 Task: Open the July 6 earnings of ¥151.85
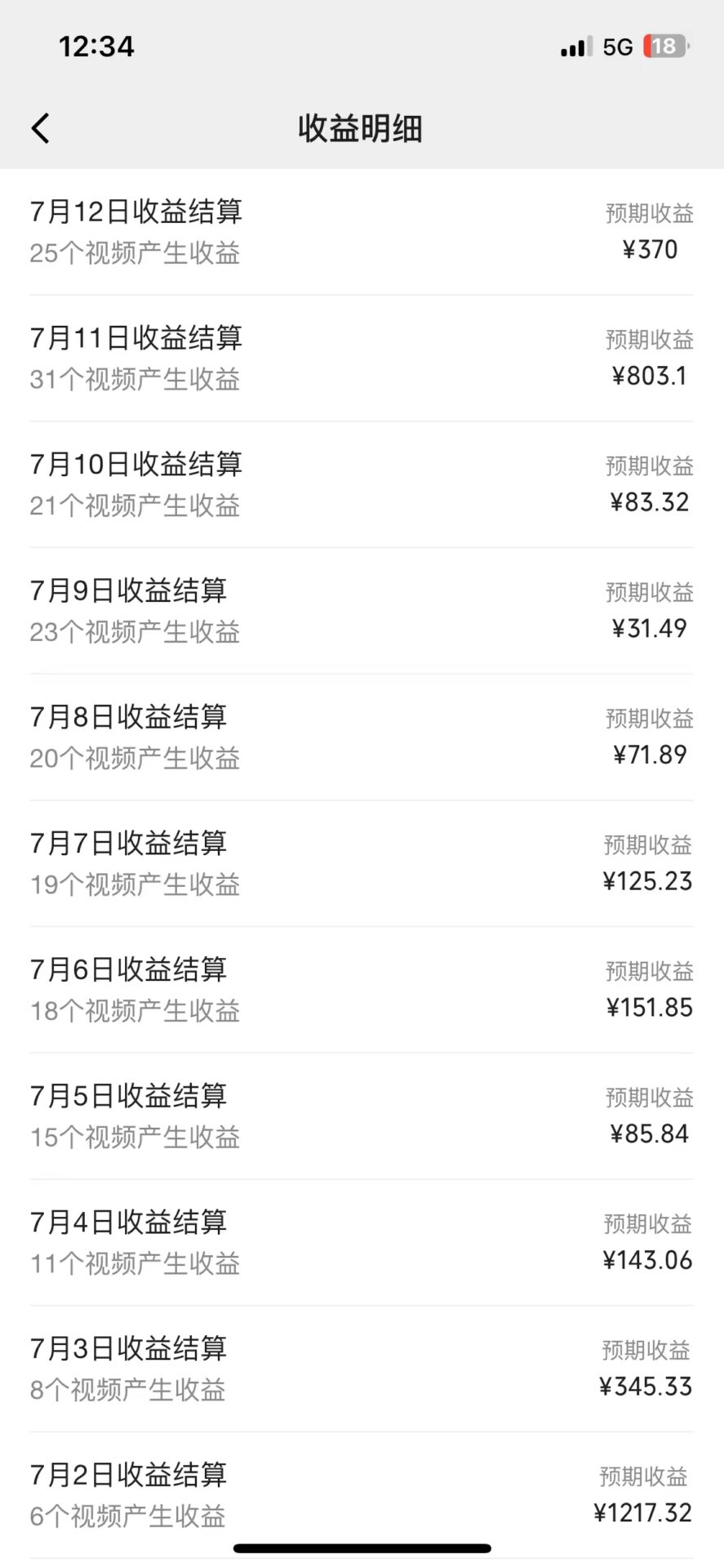pyautogui.click(x=362, y=989)
